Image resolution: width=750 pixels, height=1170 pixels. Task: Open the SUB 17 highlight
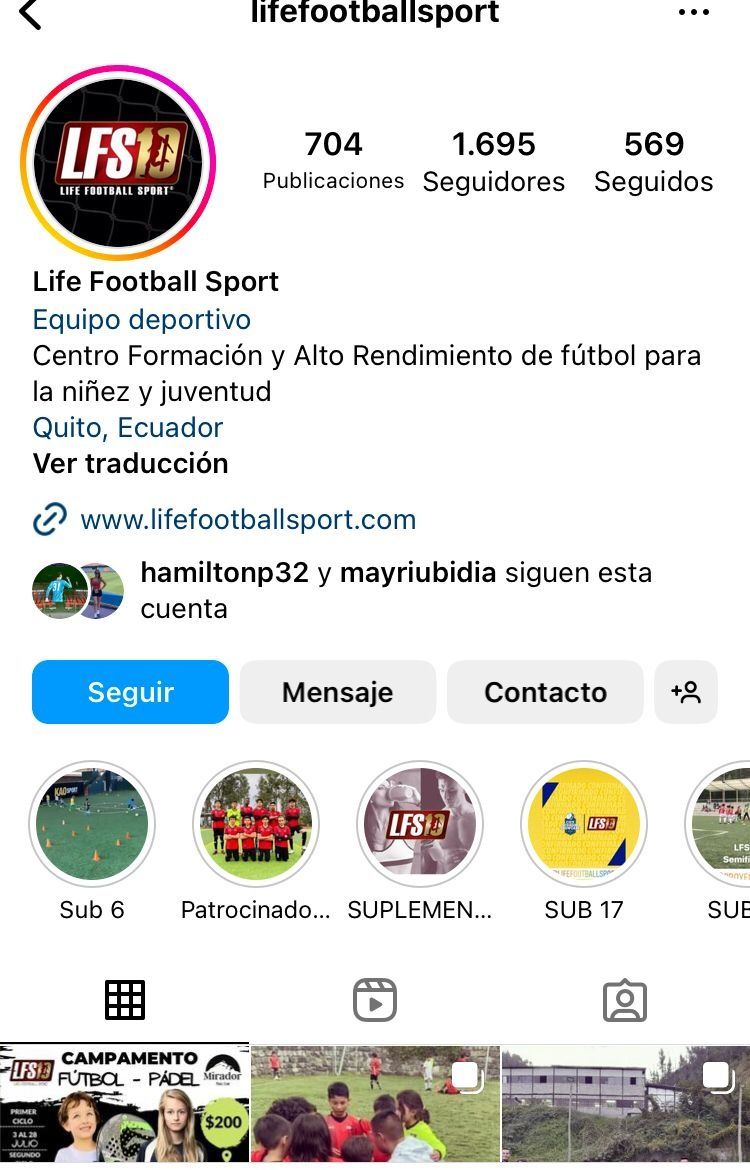coord(584,825)
